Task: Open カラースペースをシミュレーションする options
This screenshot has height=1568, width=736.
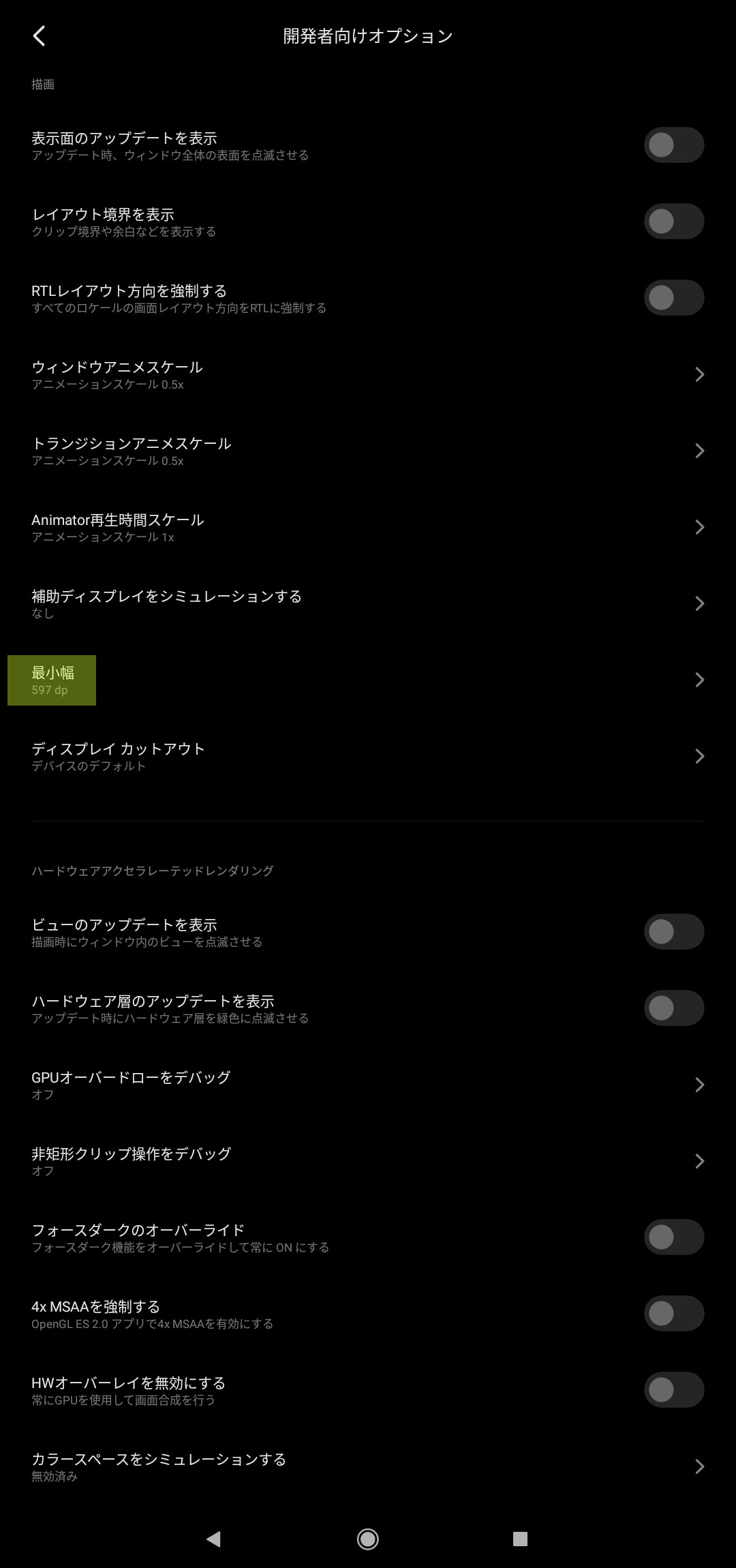Action: point(368,1466)
